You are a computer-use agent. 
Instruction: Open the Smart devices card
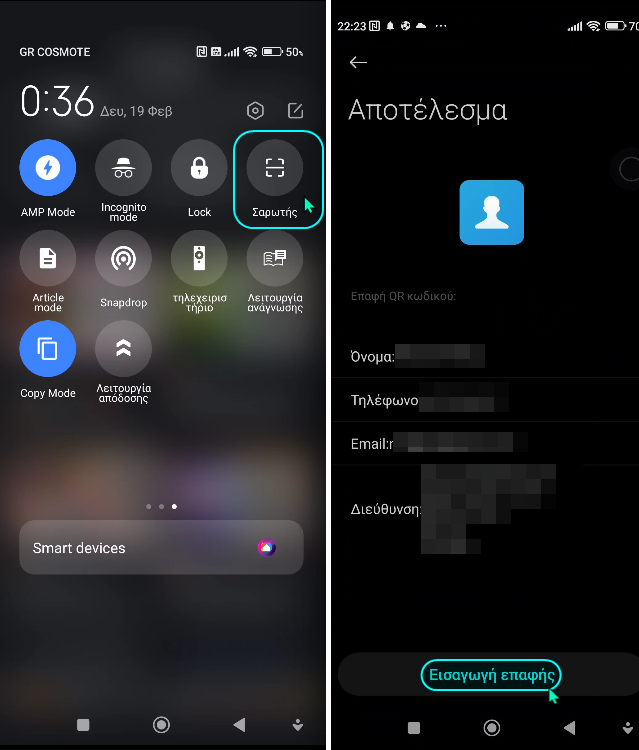pyautogui.click(x=161, y=548)
